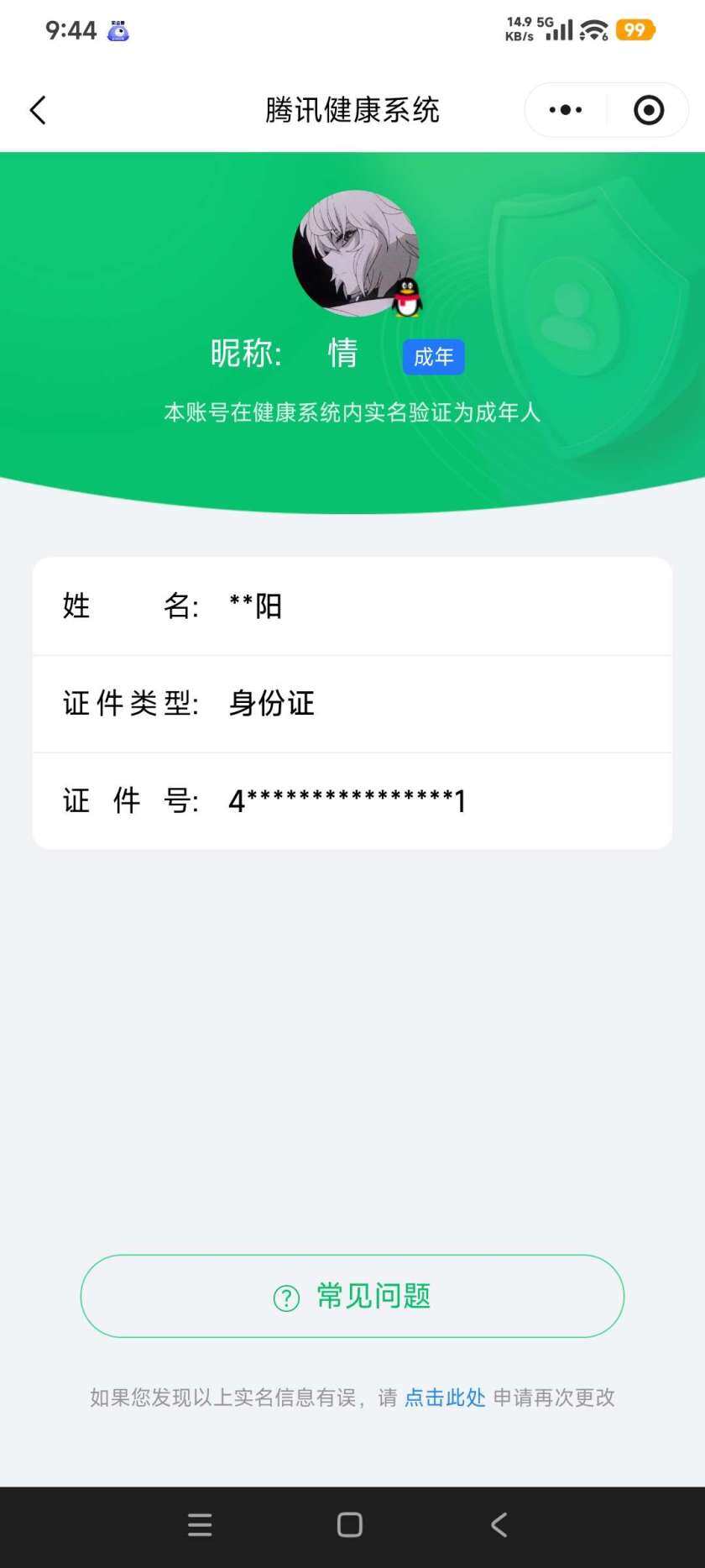Viewport: 705px width, 1568px height.
Task: Tap the 证件类型 field to change it
Action: (x=132, y=703)
